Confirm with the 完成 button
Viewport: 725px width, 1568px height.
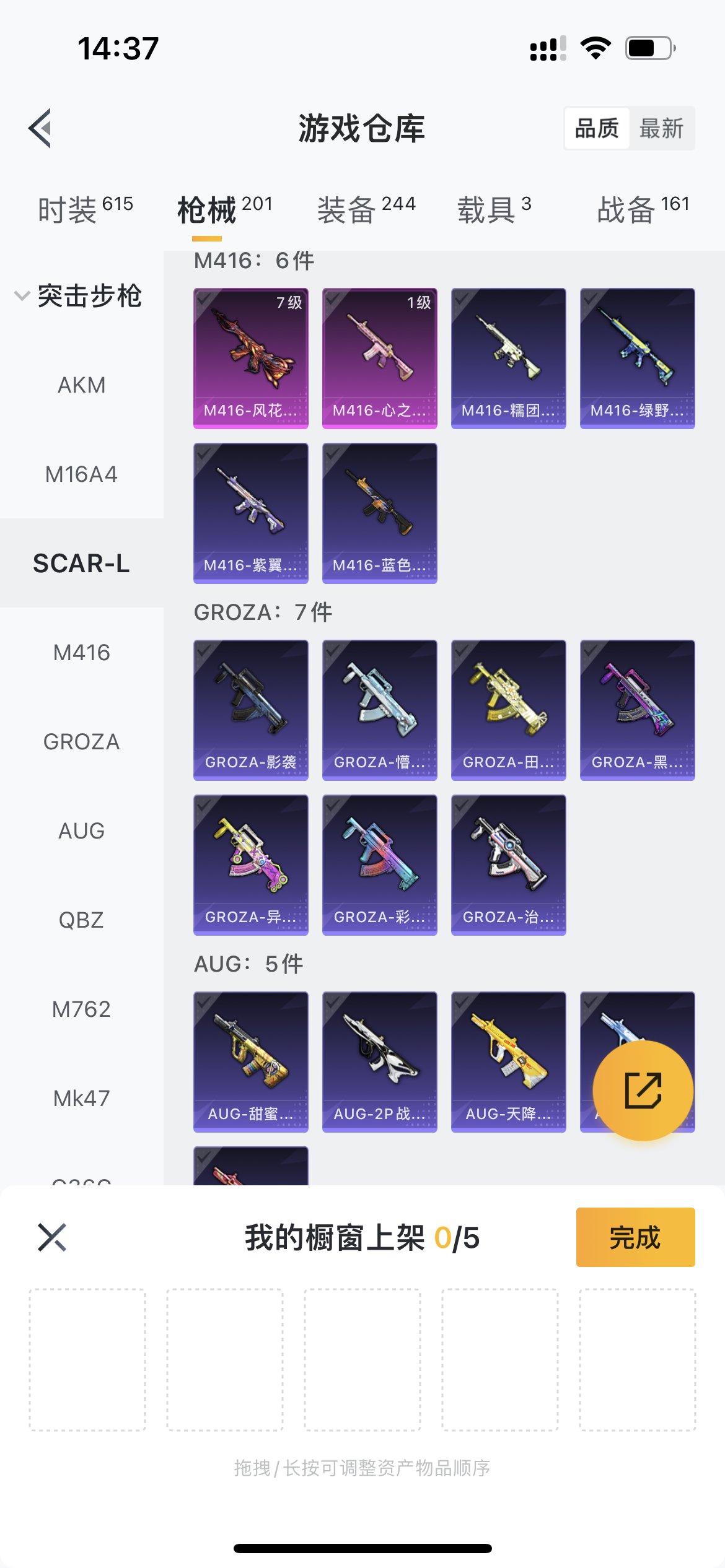635,1237
